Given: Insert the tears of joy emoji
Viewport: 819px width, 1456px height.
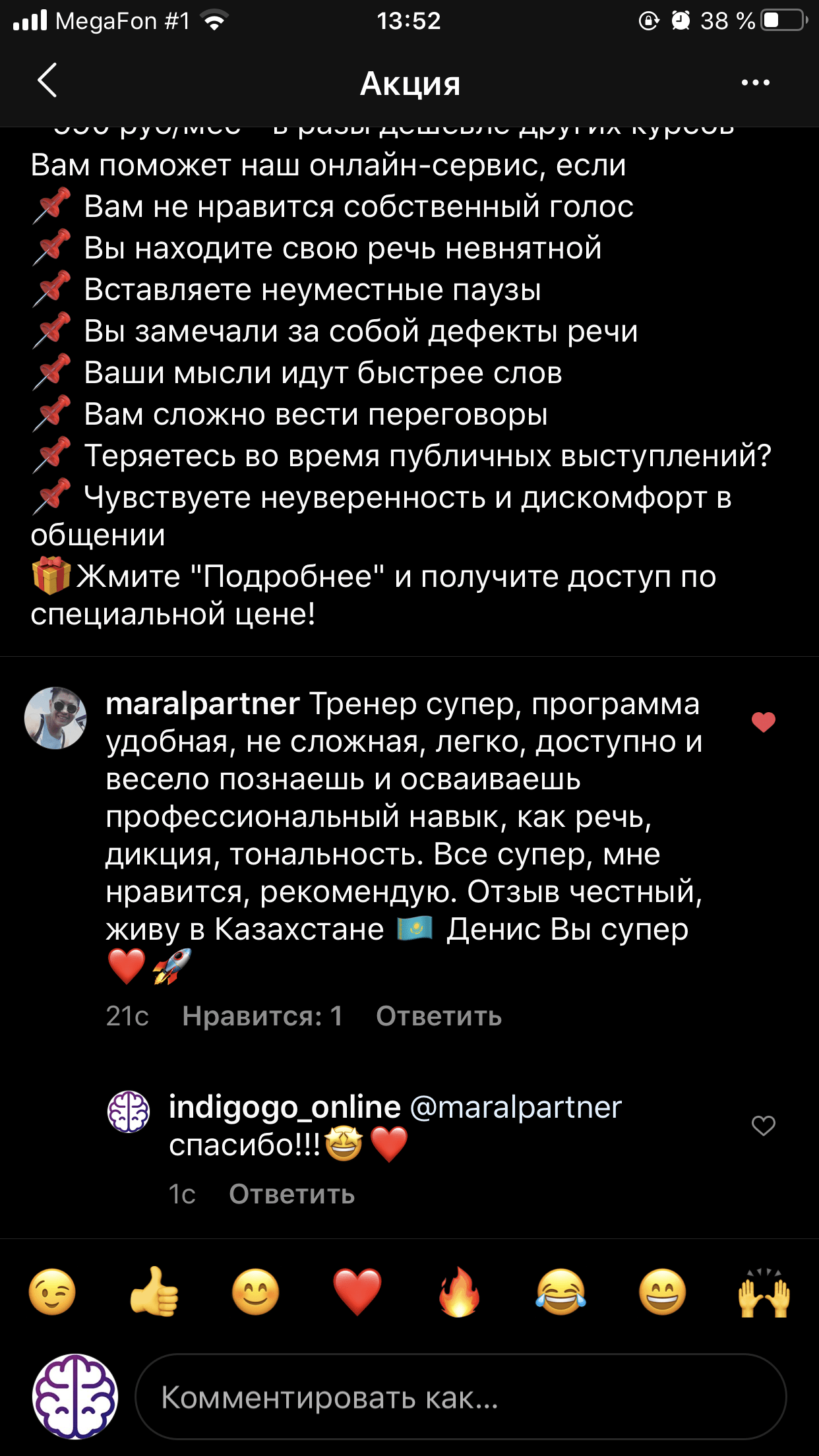Looking at the screenshot, I should (561, 1292).
